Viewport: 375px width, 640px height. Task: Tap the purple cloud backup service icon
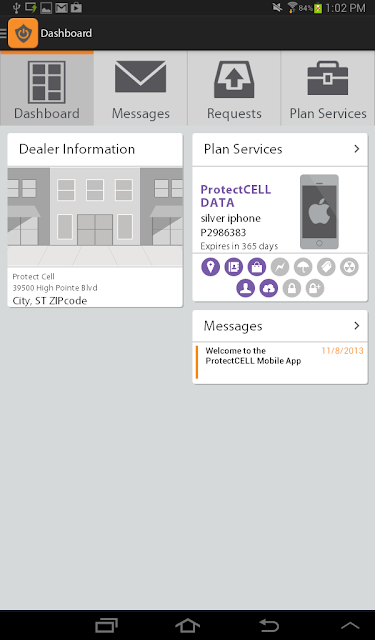[x=268, y=288]
